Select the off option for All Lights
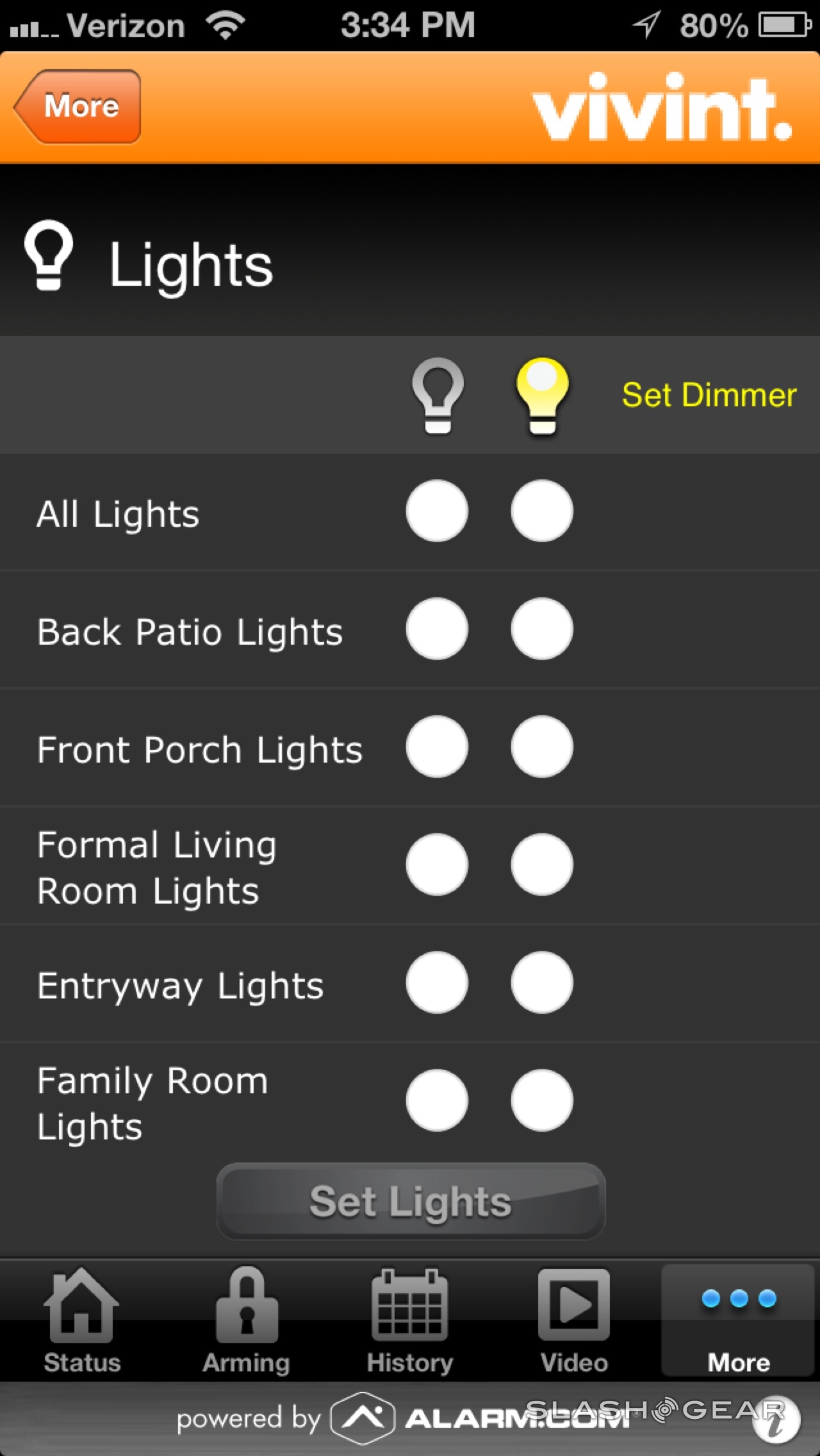Image resolution: width=820 pixels, height=1456 pixels. pyautogui.click(x=437, y=511)
